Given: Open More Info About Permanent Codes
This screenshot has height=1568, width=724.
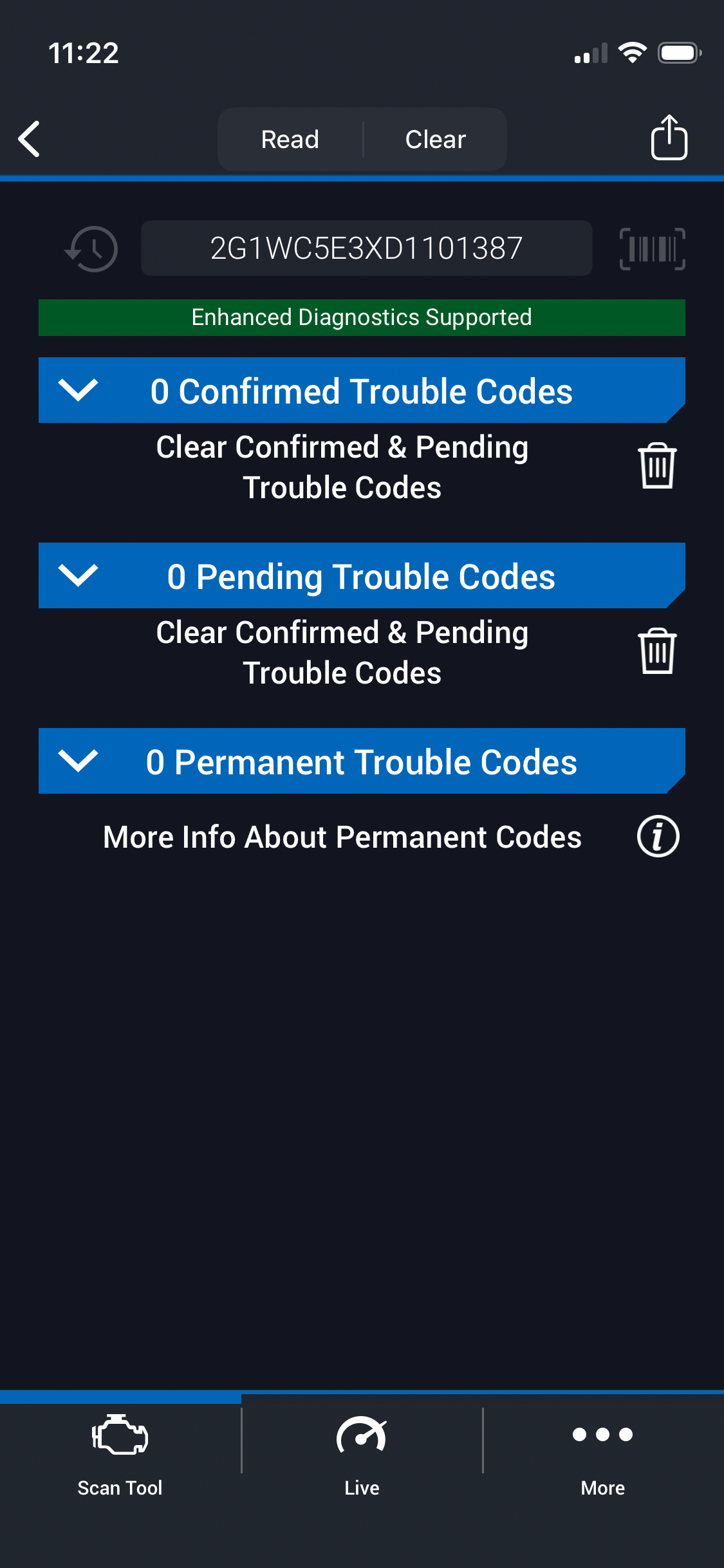Looking at the screenshot, I should pos(658,837).
